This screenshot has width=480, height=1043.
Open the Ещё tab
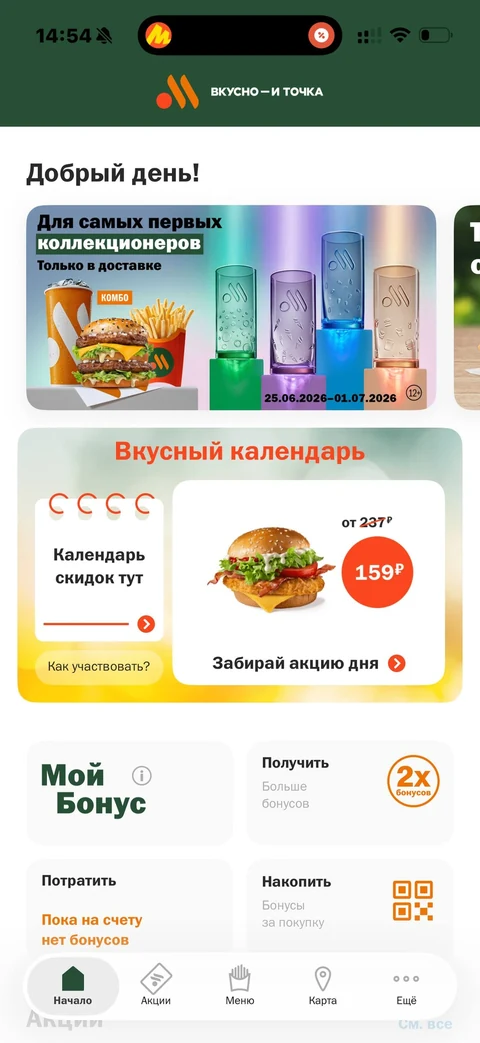(406, 986)
